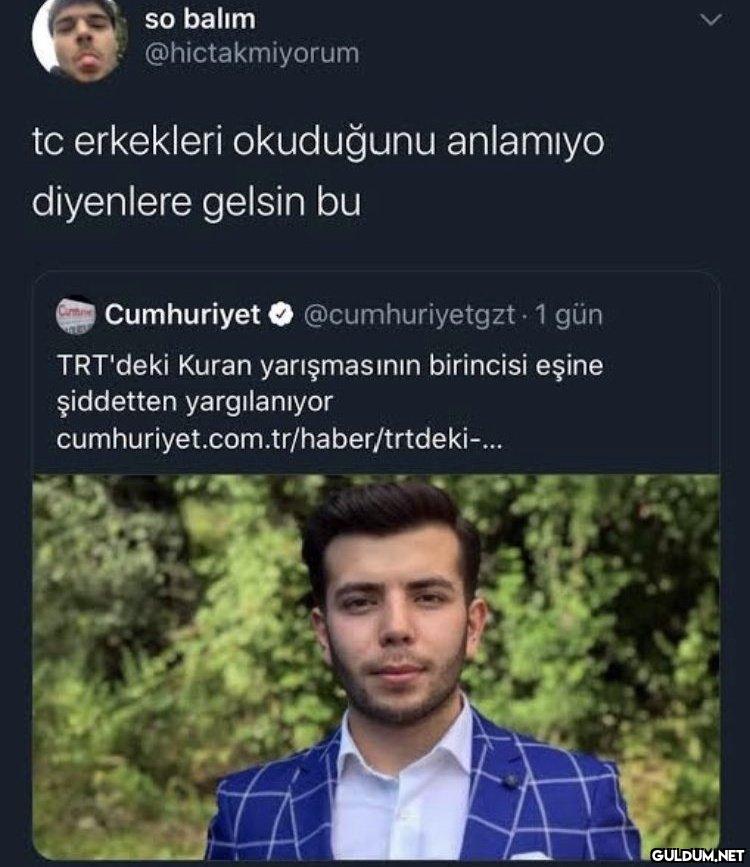
Task: View the @hictakmiyorum profile
Action: pos(251,54)
